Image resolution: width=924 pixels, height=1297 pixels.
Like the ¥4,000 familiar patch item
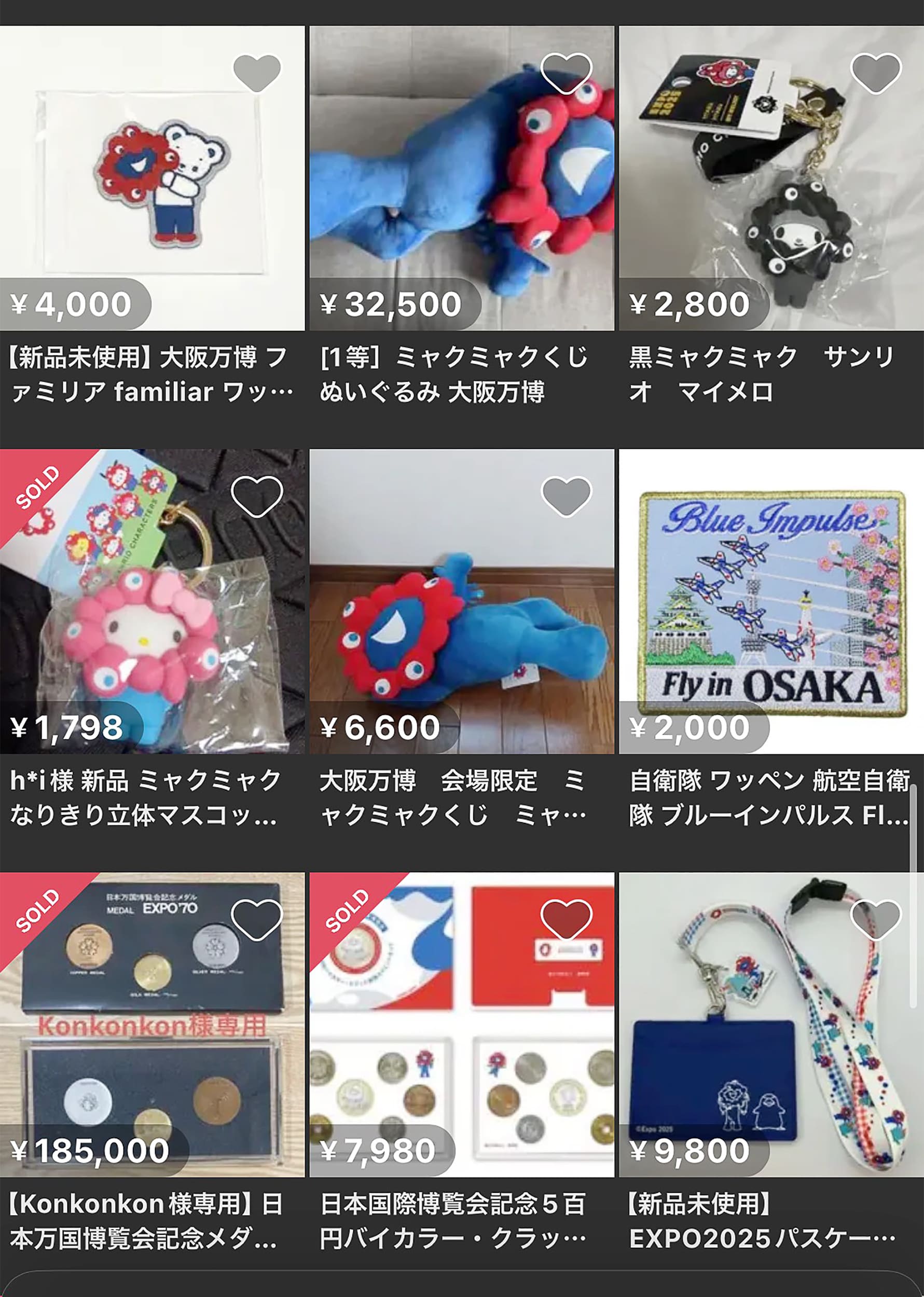pos(257,73)
